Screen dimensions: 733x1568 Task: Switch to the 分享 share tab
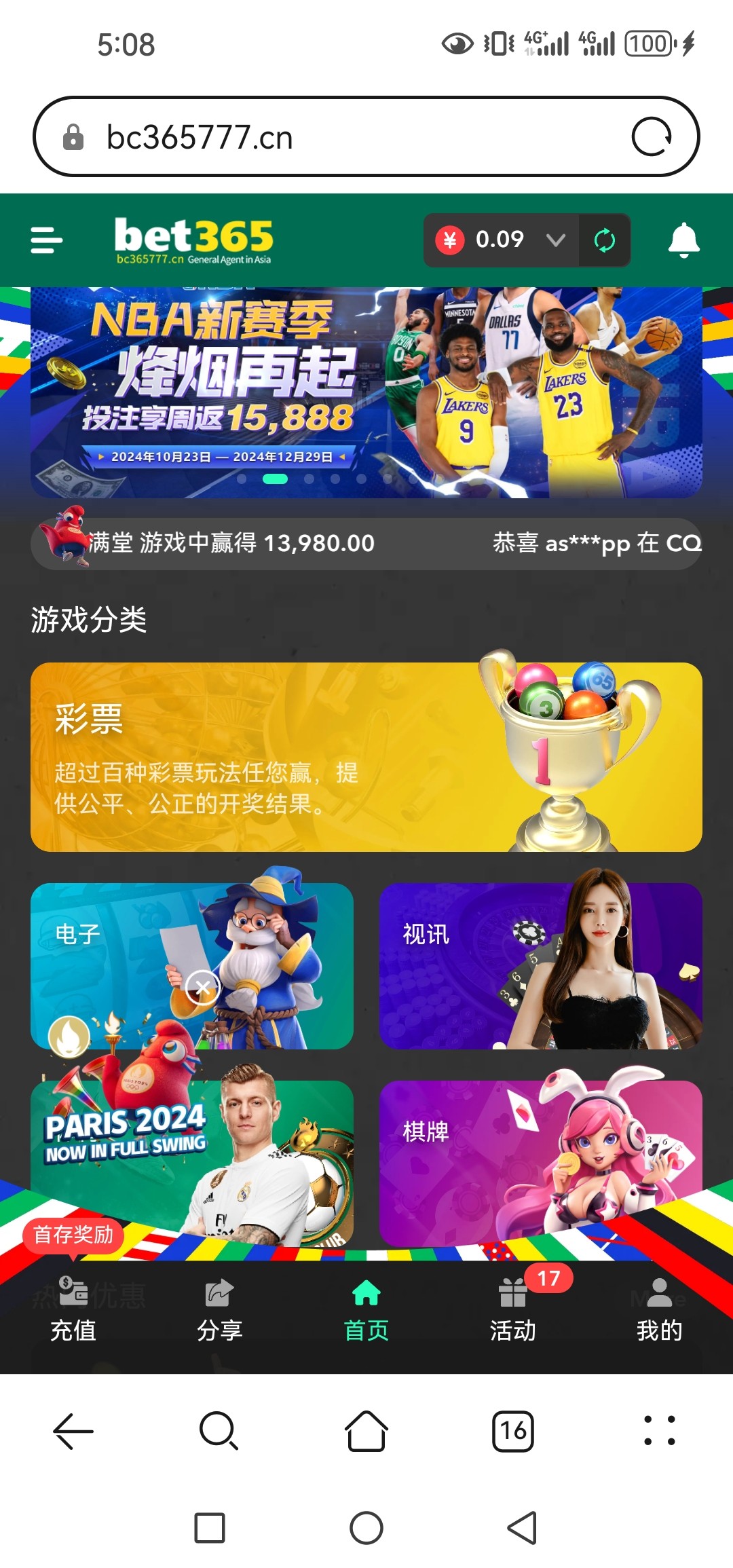pyautogui.click(x=219, y=1311)
